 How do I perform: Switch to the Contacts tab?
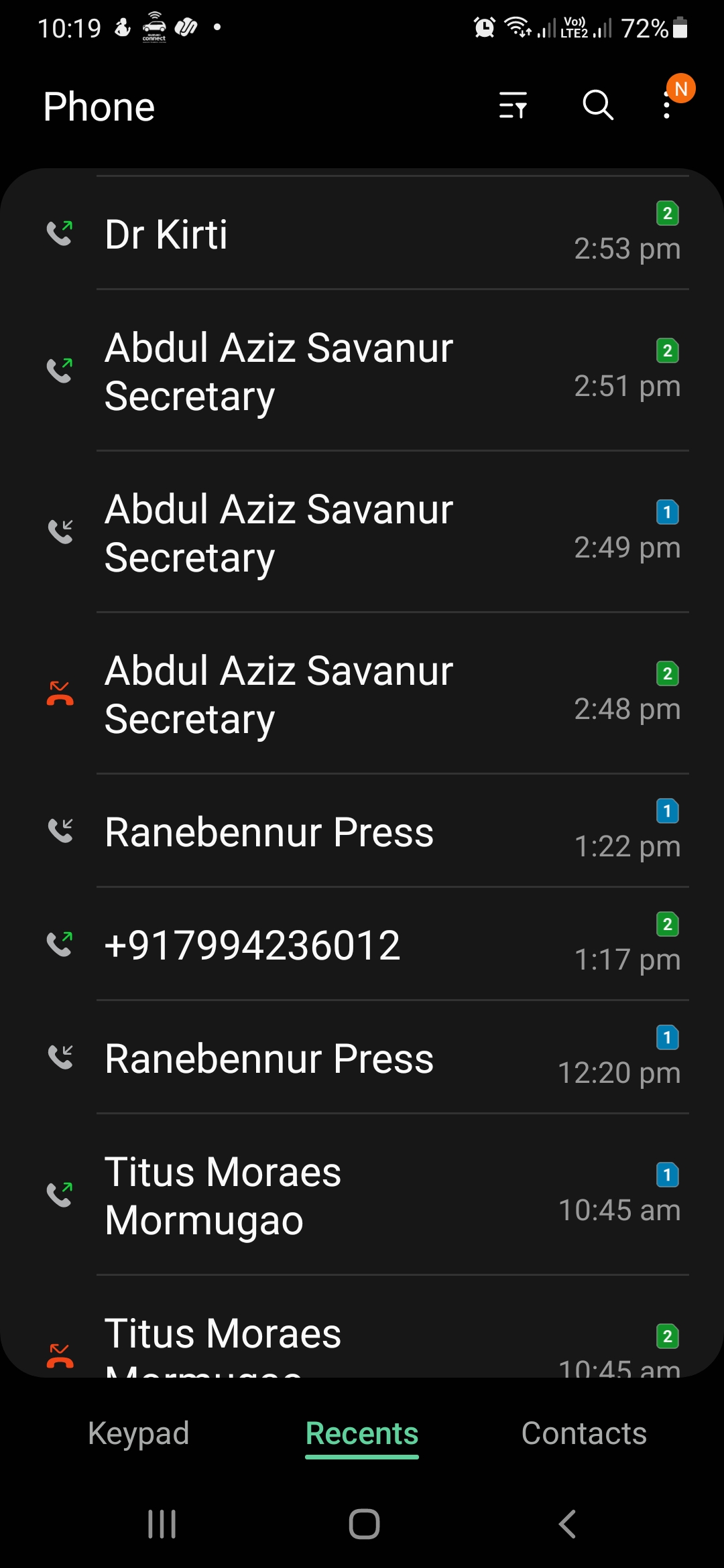(584, 1434)
